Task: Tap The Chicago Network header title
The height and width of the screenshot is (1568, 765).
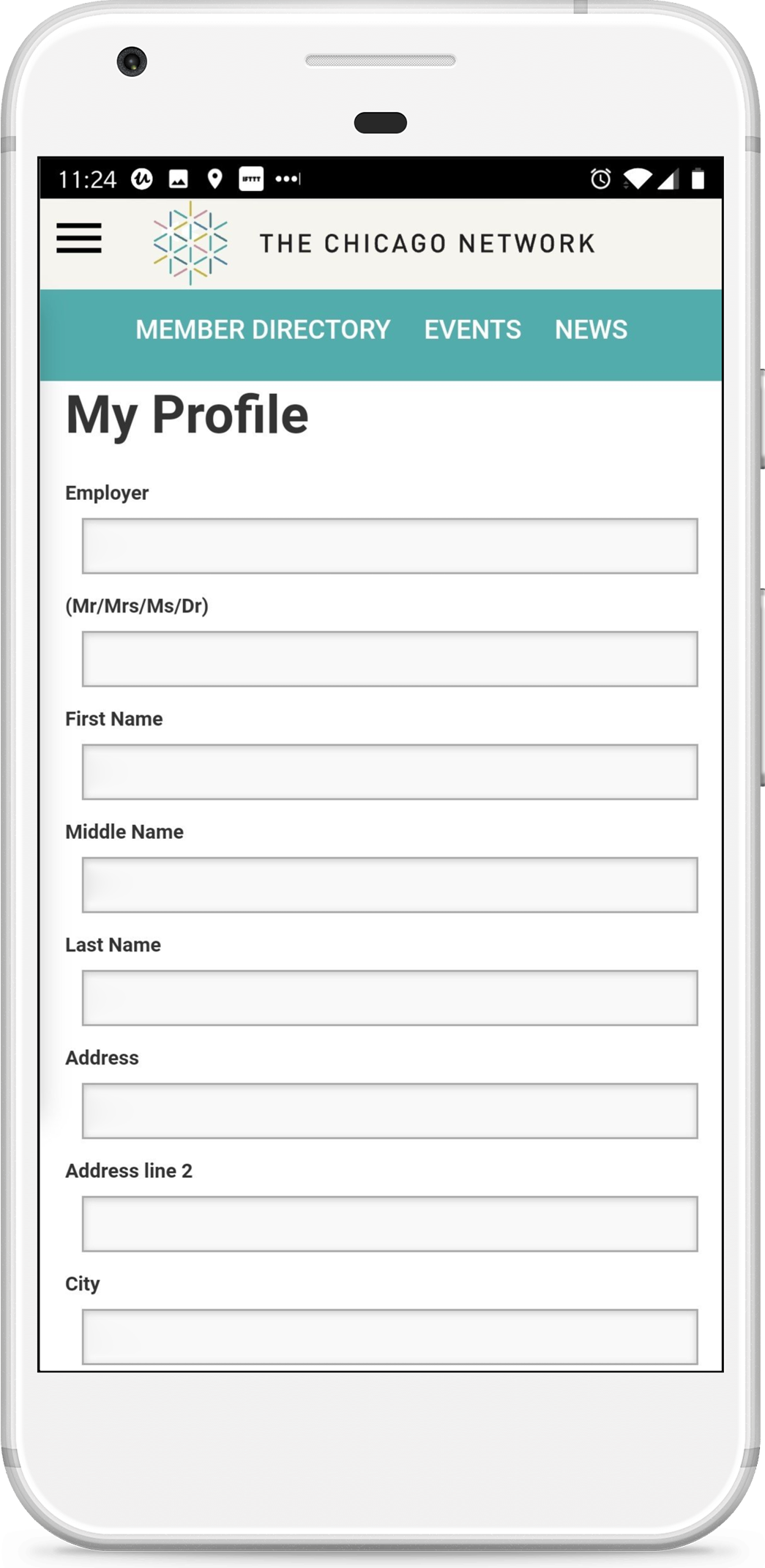Action: click(x=428, y=244)
